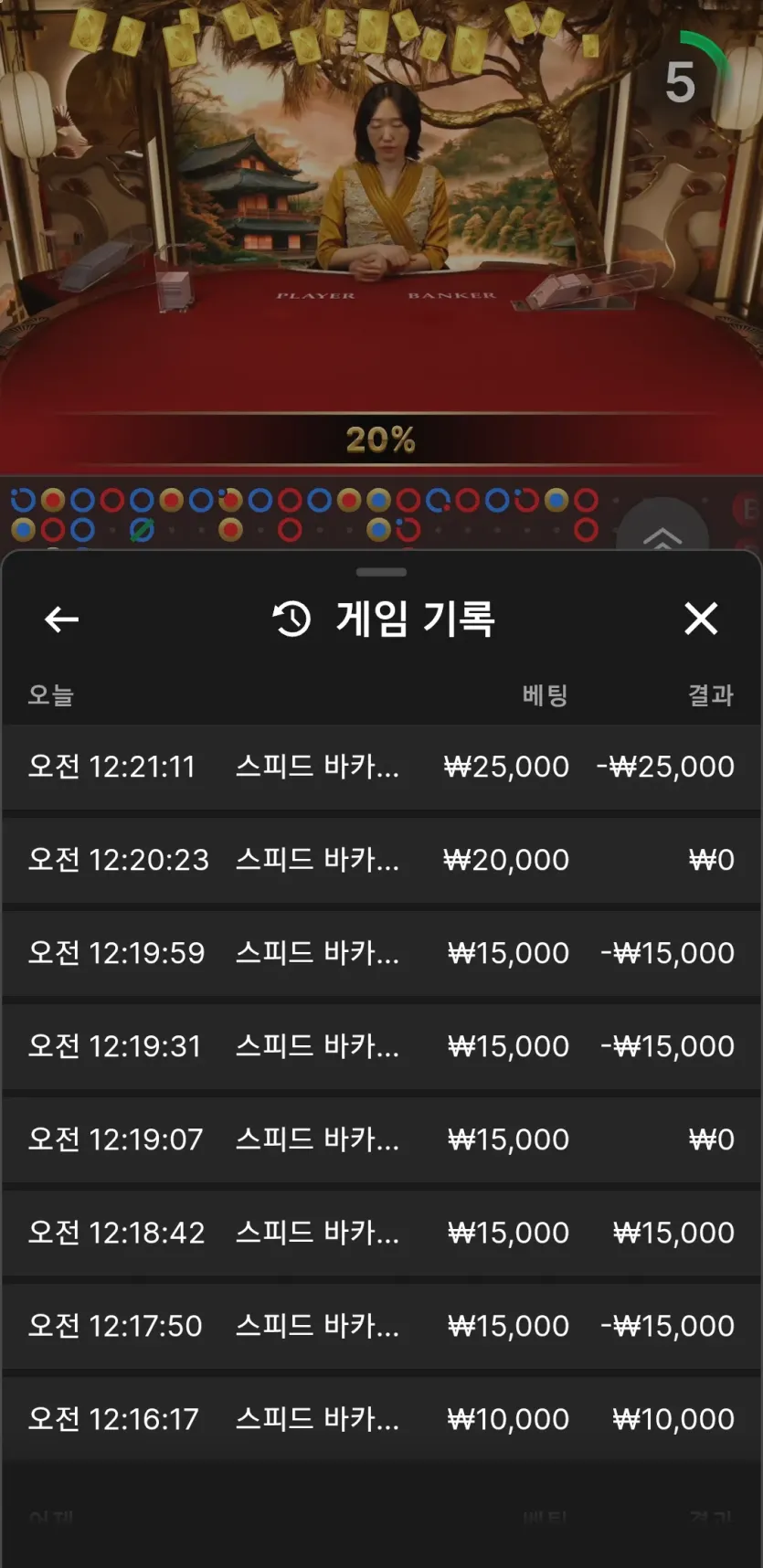Show details for the 오전 12:16:17 record
763x1568 pixels.
tap(382, 1419)
